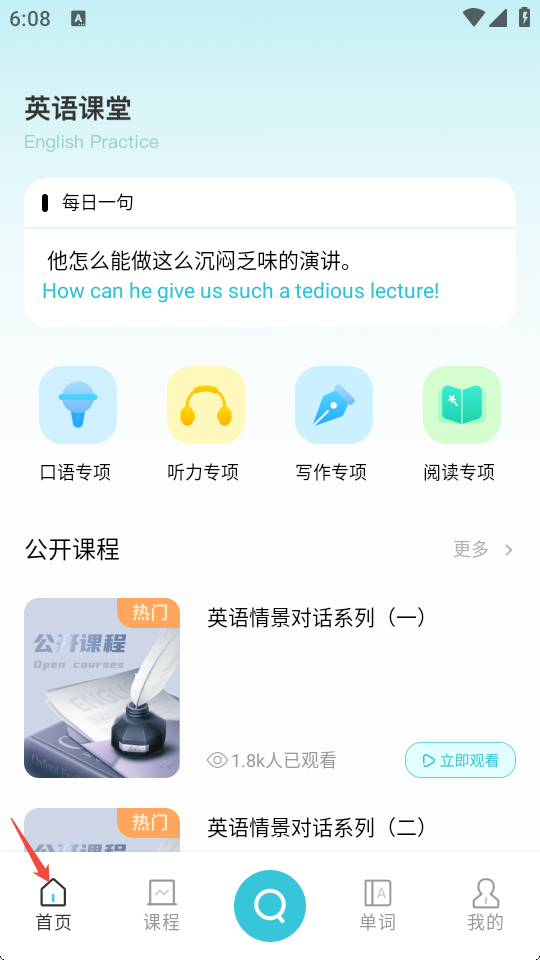Select the 首页 home tab

(54, 905)
